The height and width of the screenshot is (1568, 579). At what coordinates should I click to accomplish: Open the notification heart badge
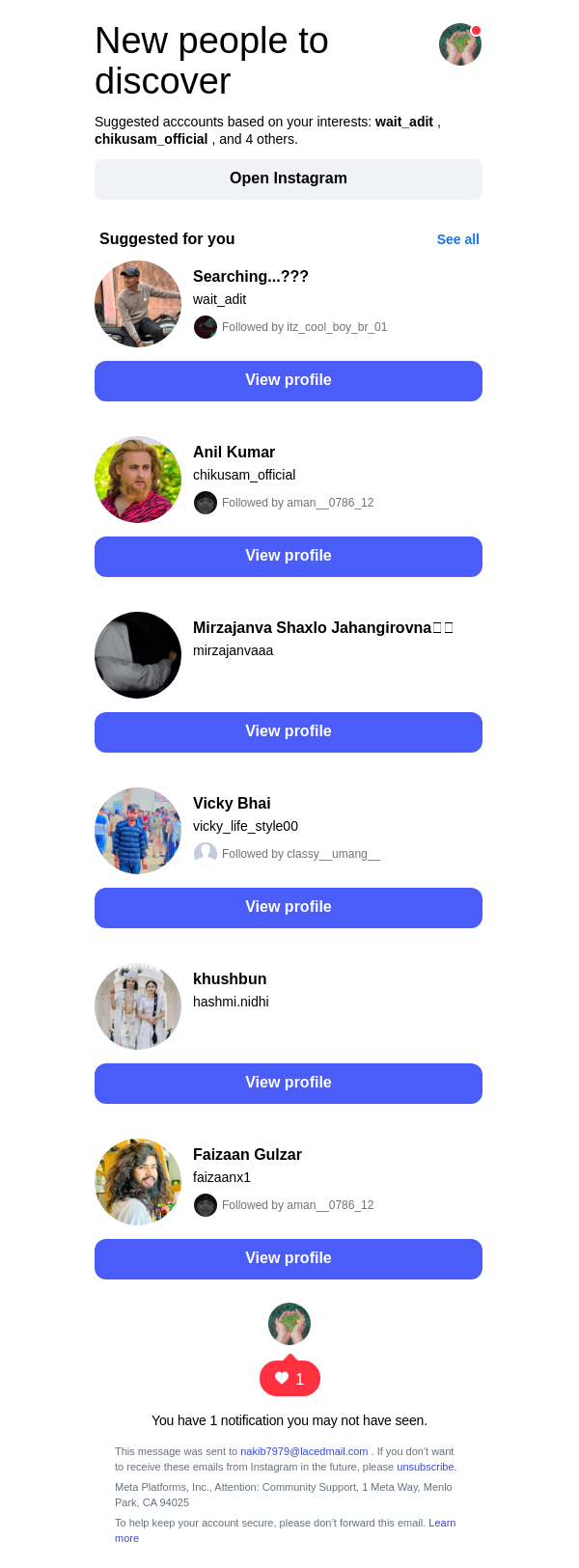289,1379
